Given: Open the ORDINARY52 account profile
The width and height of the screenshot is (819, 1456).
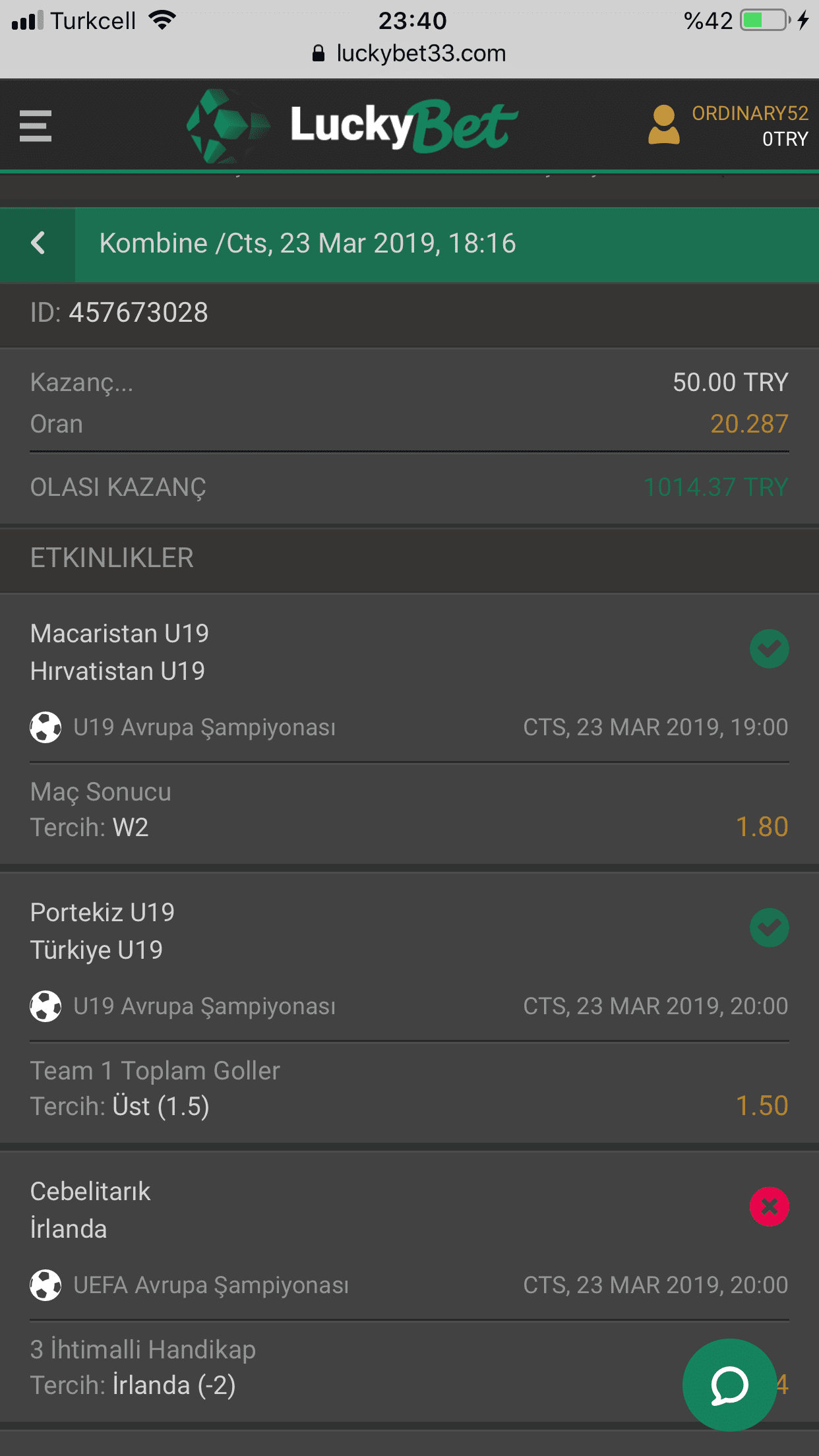Looking at the screenshot, I should coord(728,125).
